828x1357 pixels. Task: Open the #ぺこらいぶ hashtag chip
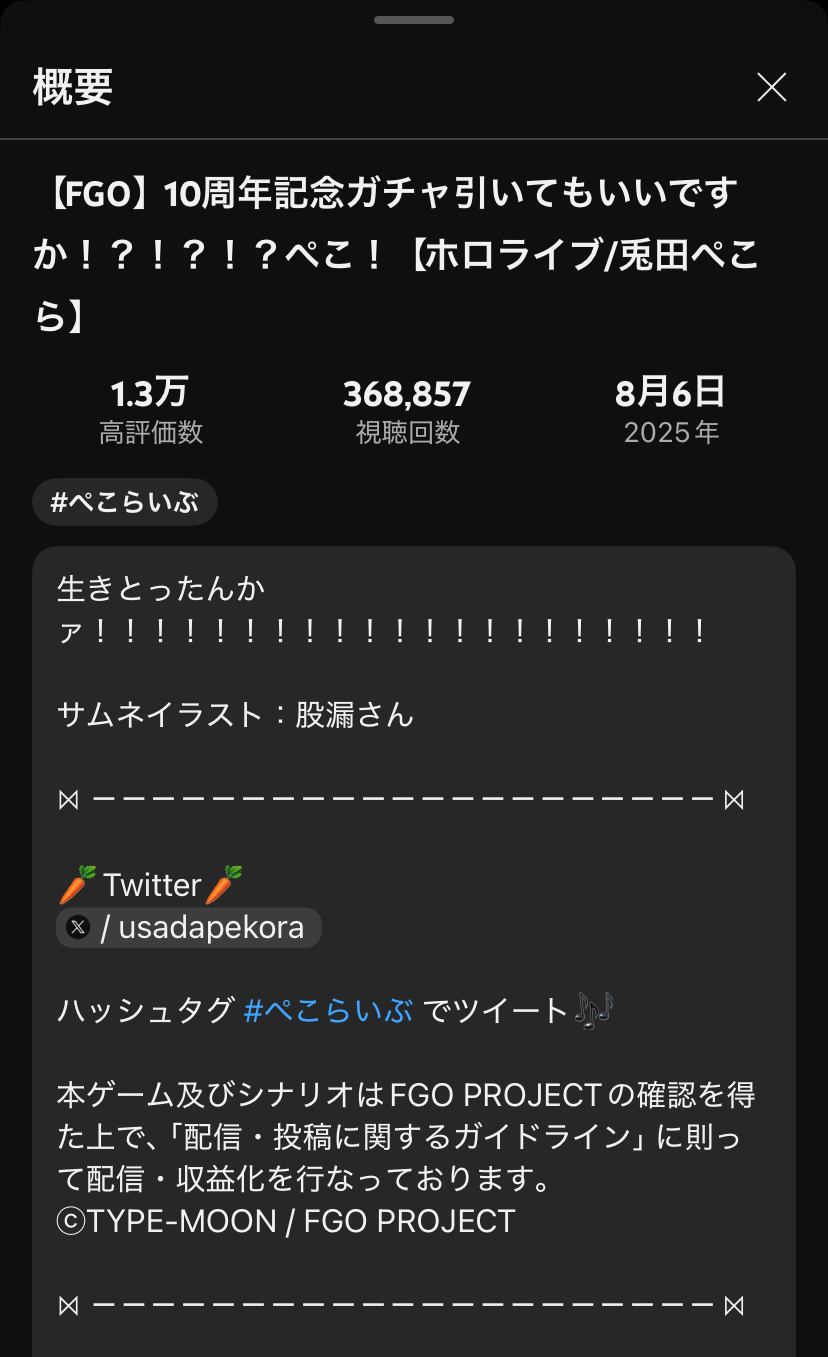125,502
